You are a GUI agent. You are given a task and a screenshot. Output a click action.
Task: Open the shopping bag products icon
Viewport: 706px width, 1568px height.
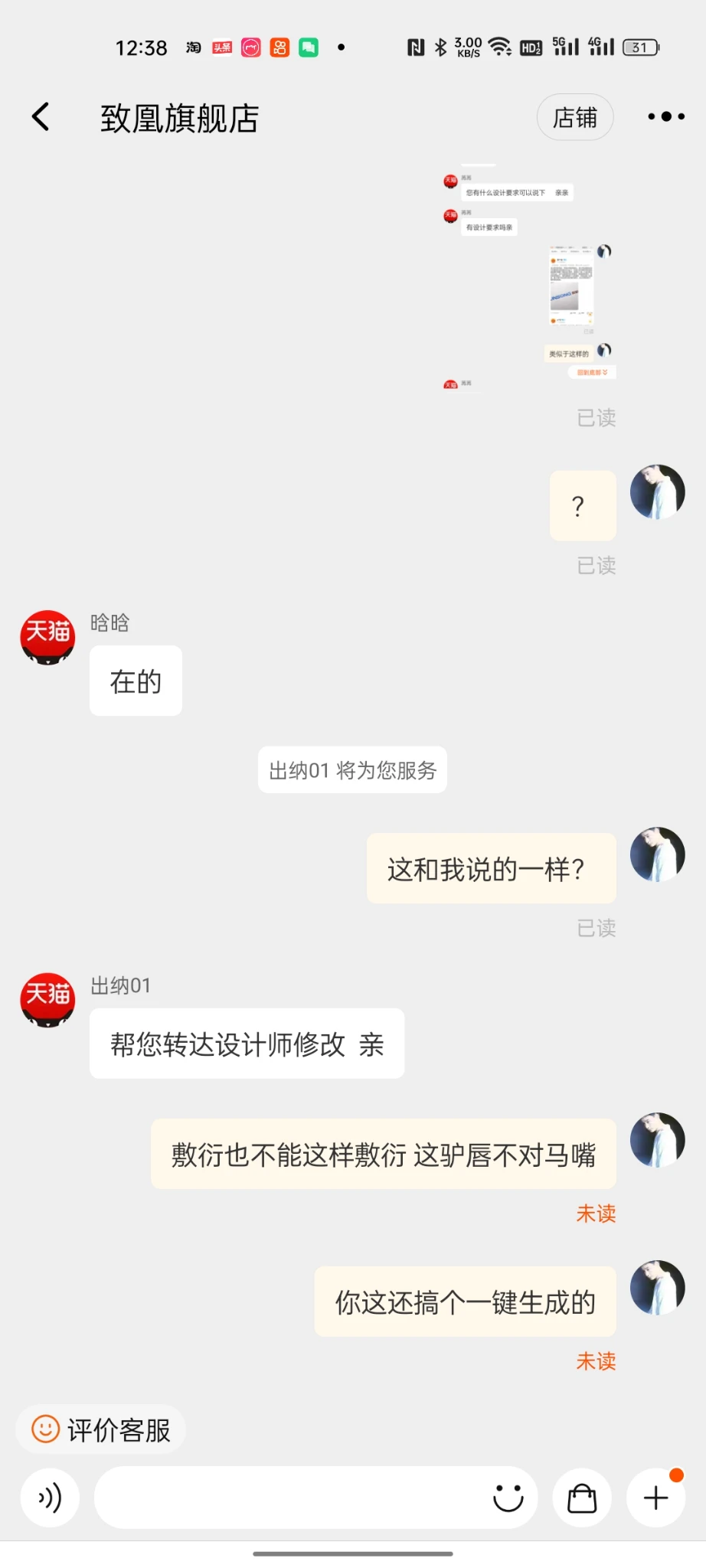(582, 1498)
